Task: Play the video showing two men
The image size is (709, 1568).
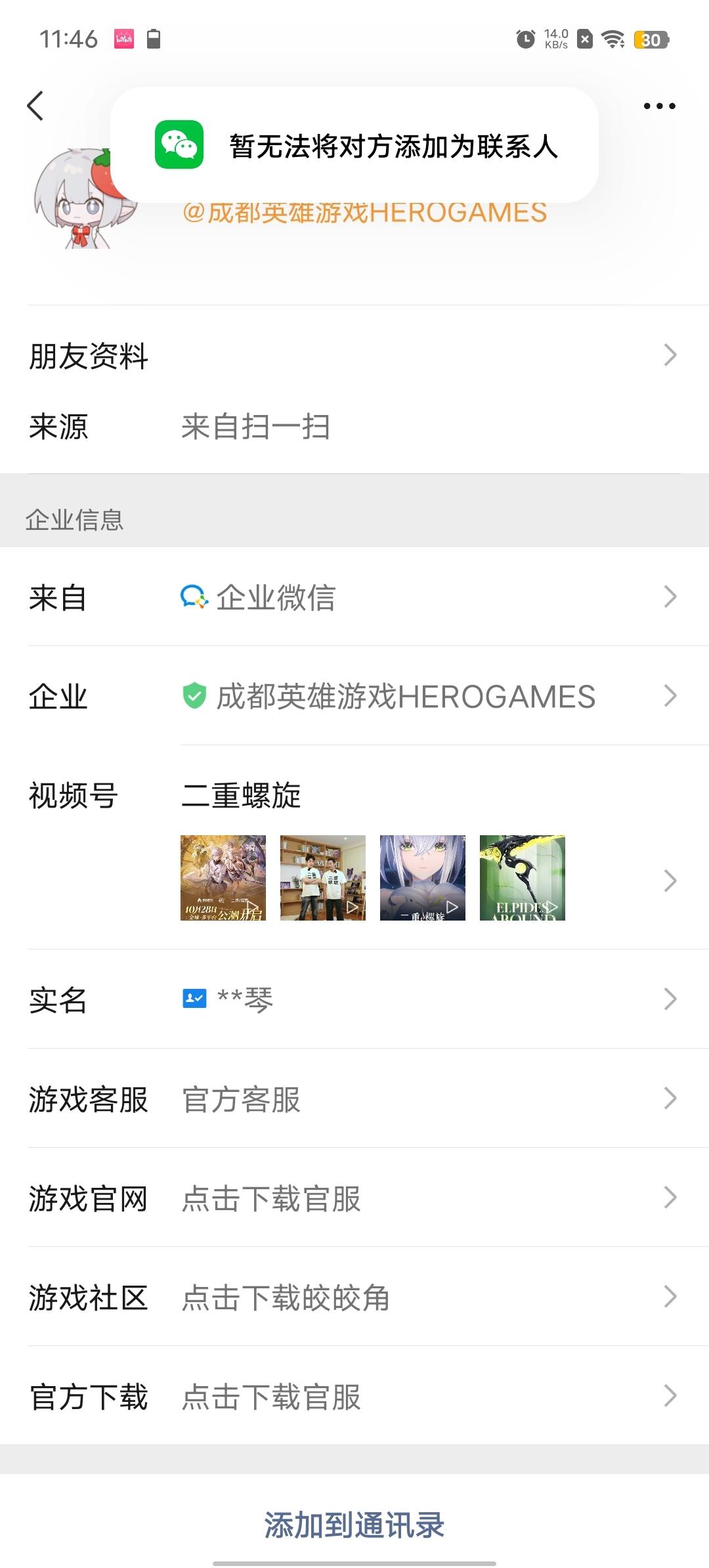Action: 323,878
